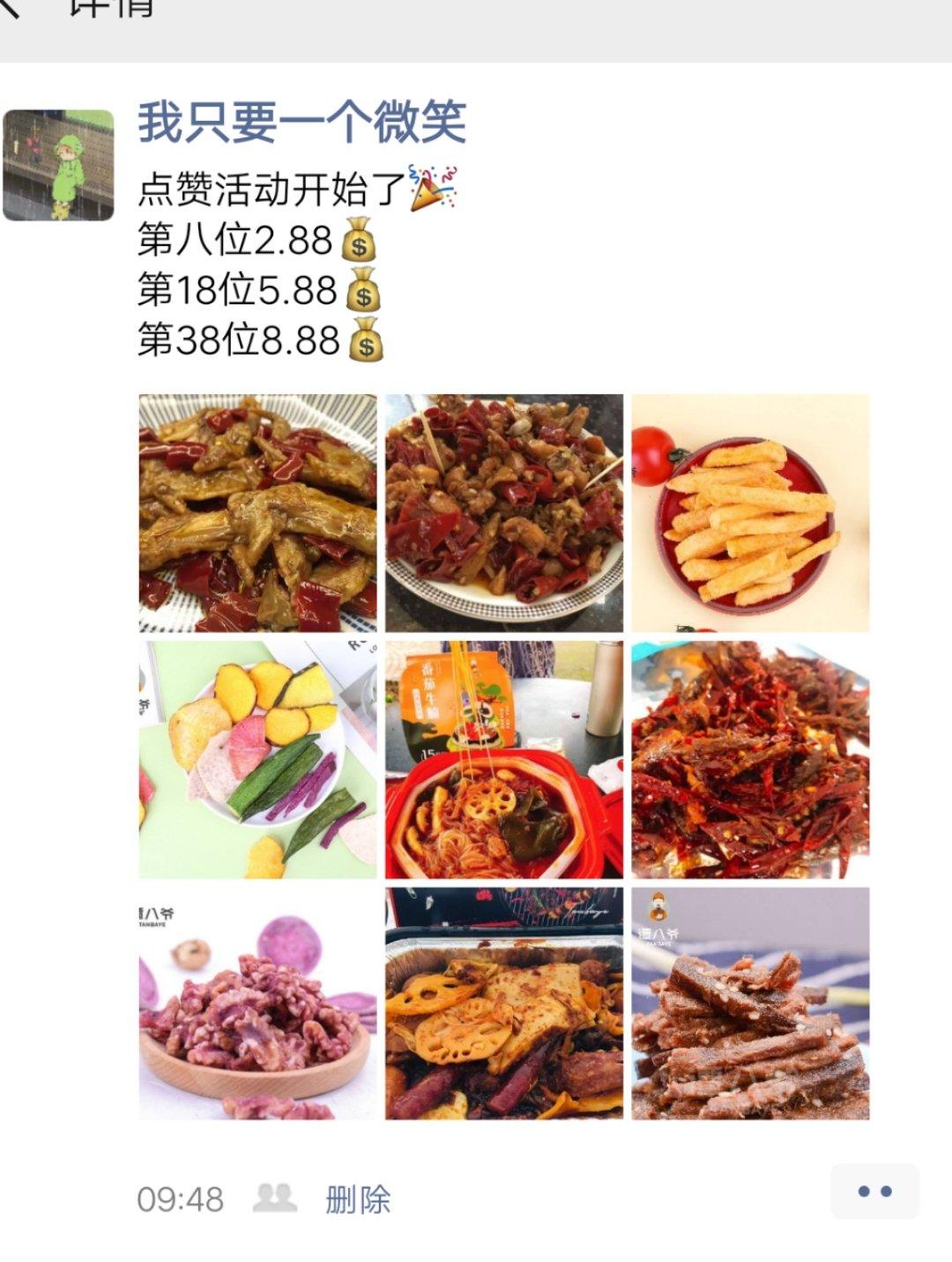Open the chicken feet with chili photo
This screenshot has height=1262, width=952.
click(257, 512)
